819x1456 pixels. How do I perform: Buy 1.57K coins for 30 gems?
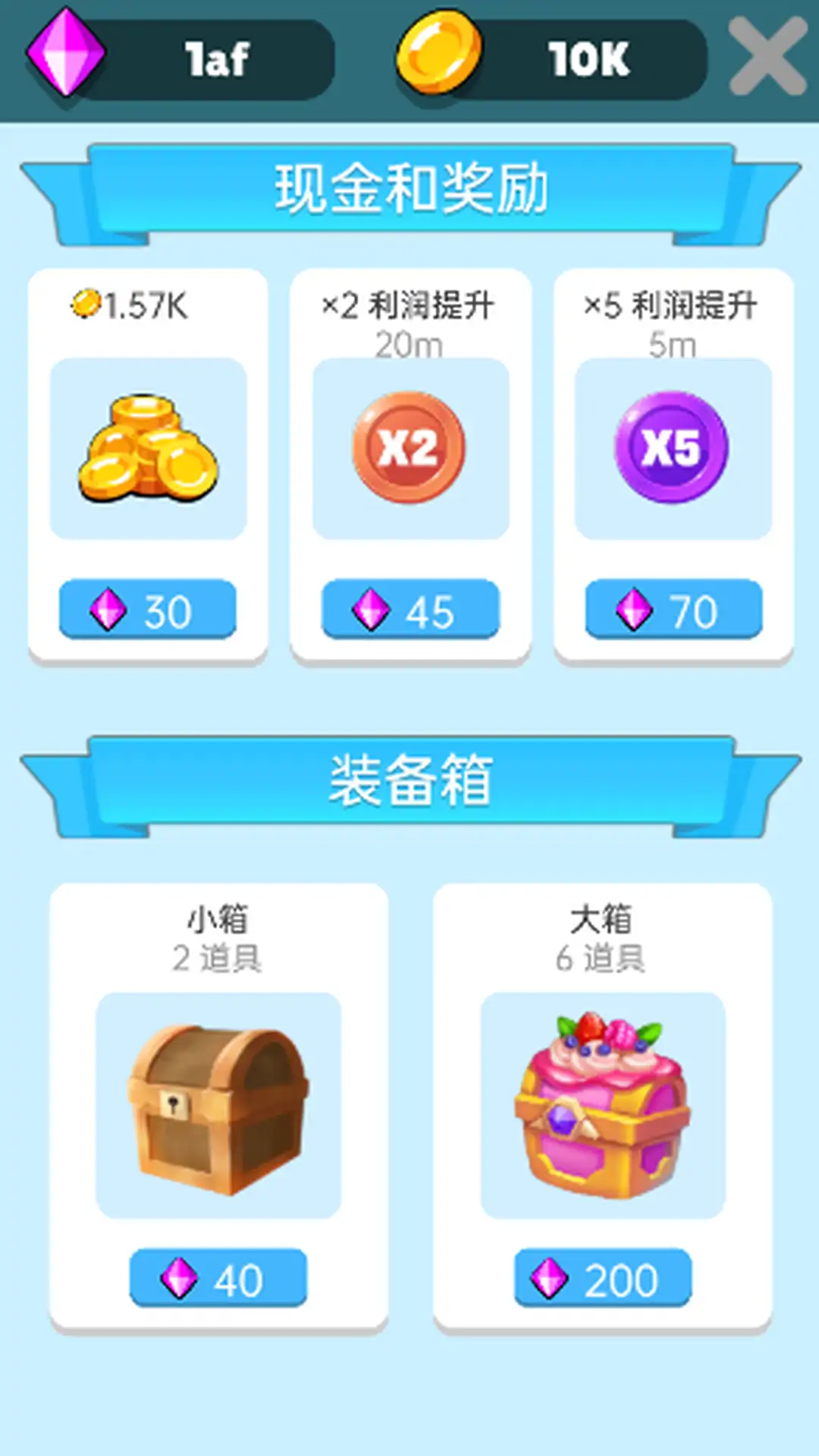[148, 610]
